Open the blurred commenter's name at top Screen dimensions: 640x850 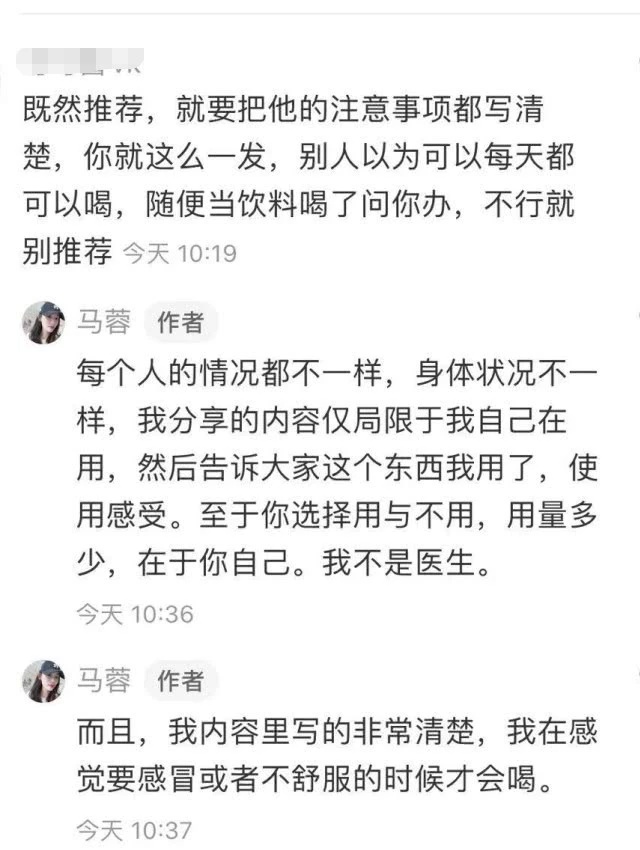click(80, 61)
